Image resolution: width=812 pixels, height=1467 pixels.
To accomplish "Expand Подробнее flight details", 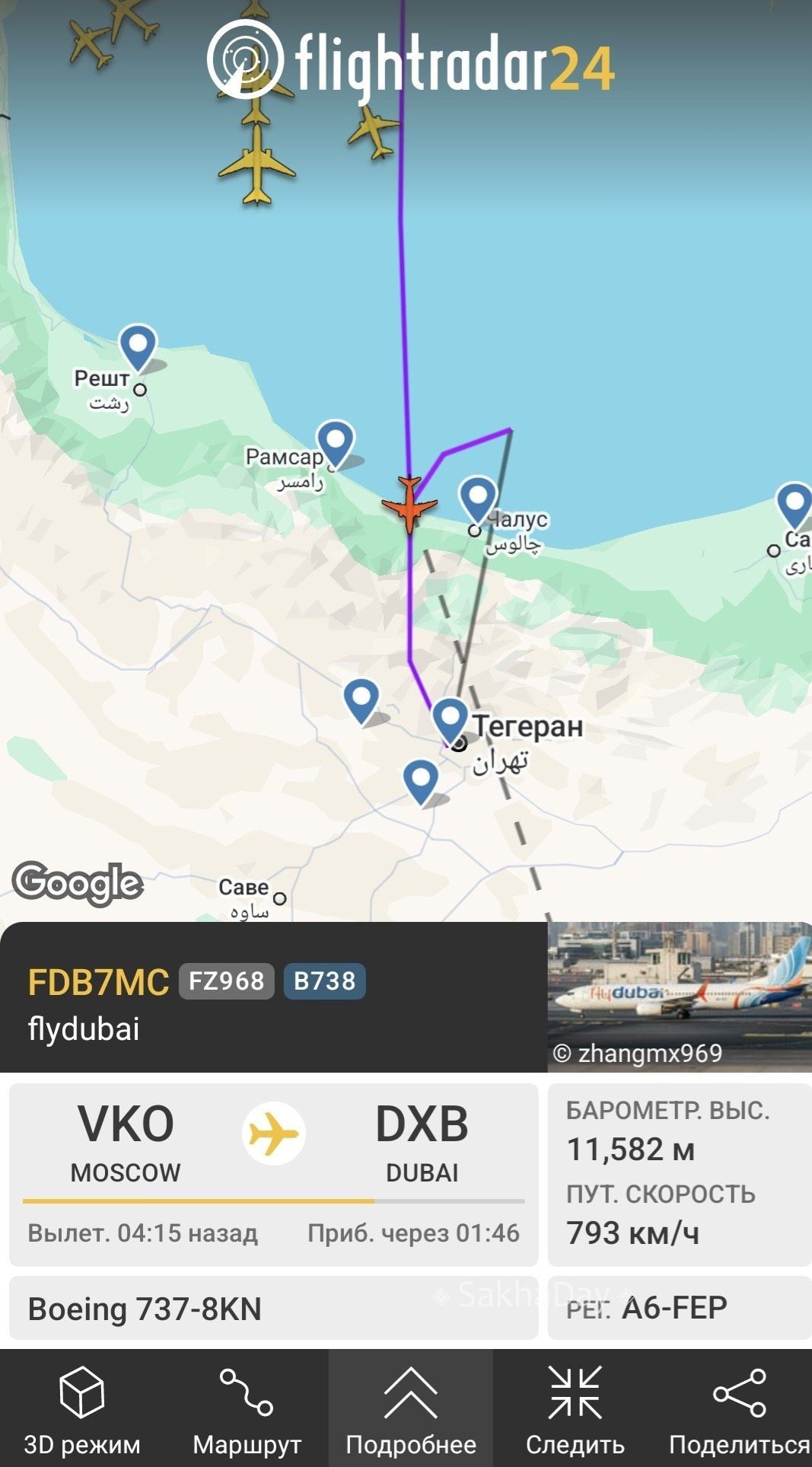I will click(410, 1409).
